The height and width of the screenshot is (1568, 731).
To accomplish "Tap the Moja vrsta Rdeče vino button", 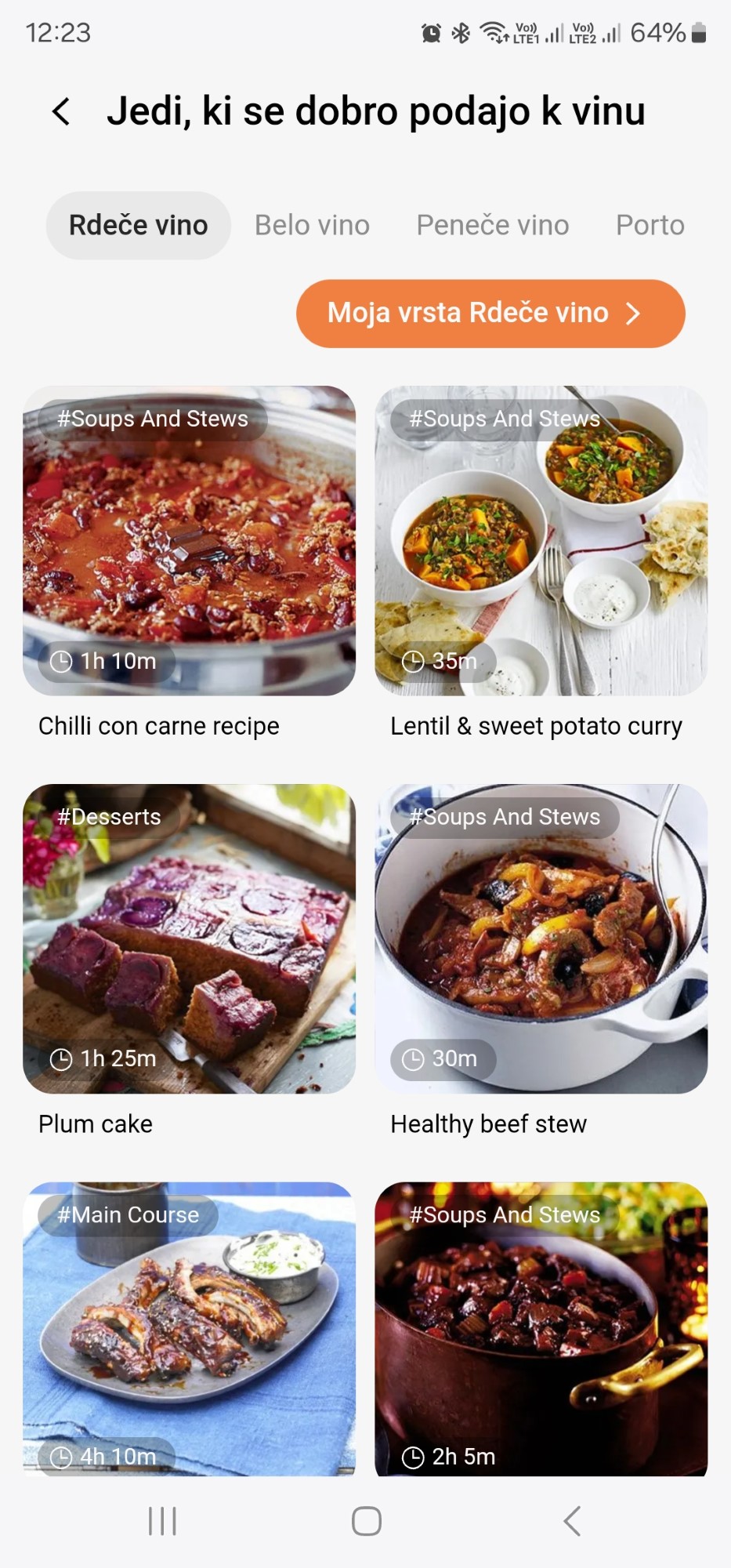I will coord(490,314).
